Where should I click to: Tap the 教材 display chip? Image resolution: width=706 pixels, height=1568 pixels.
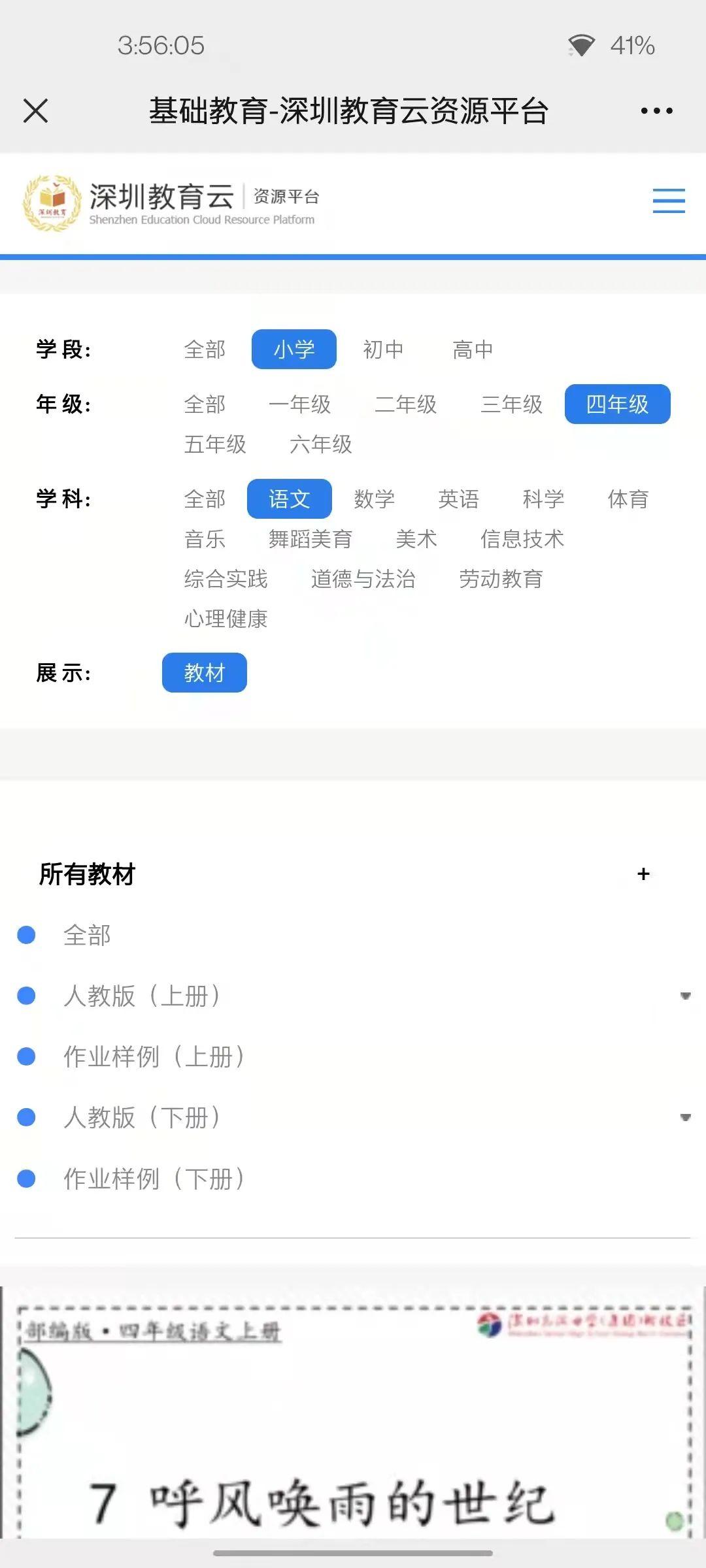coord(204,672)
